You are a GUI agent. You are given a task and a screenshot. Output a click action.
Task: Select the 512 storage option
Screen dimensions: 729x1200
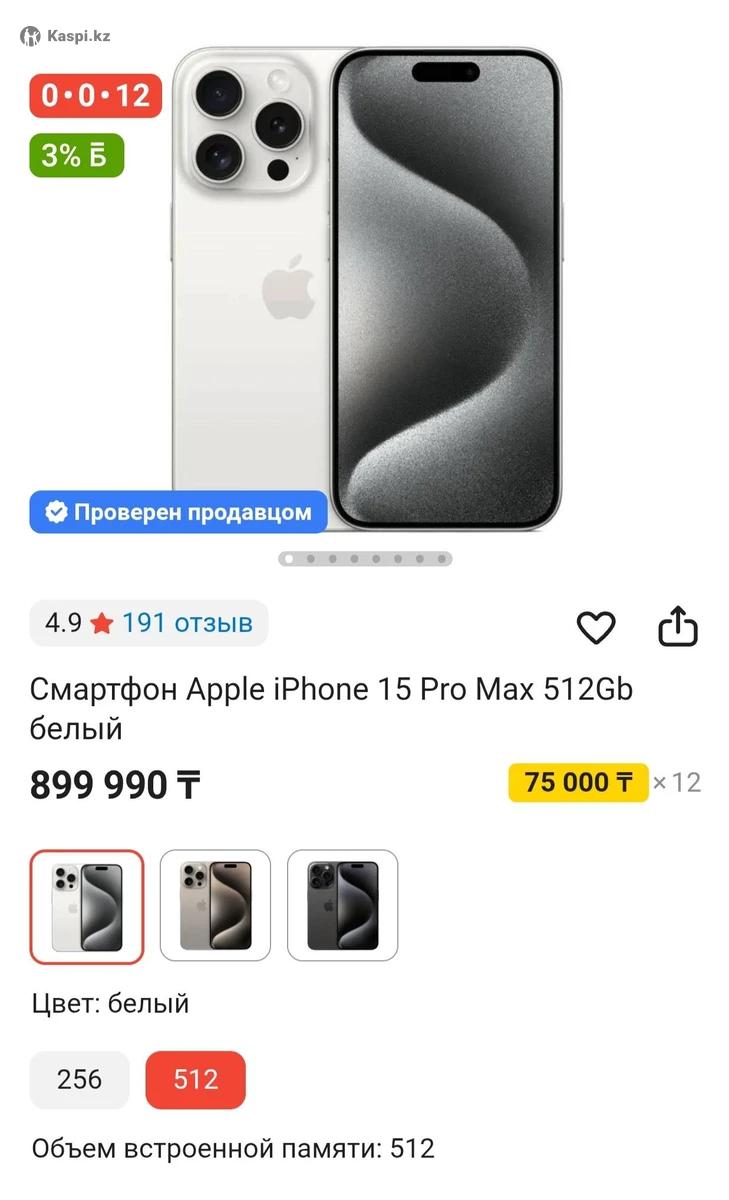195,1080
